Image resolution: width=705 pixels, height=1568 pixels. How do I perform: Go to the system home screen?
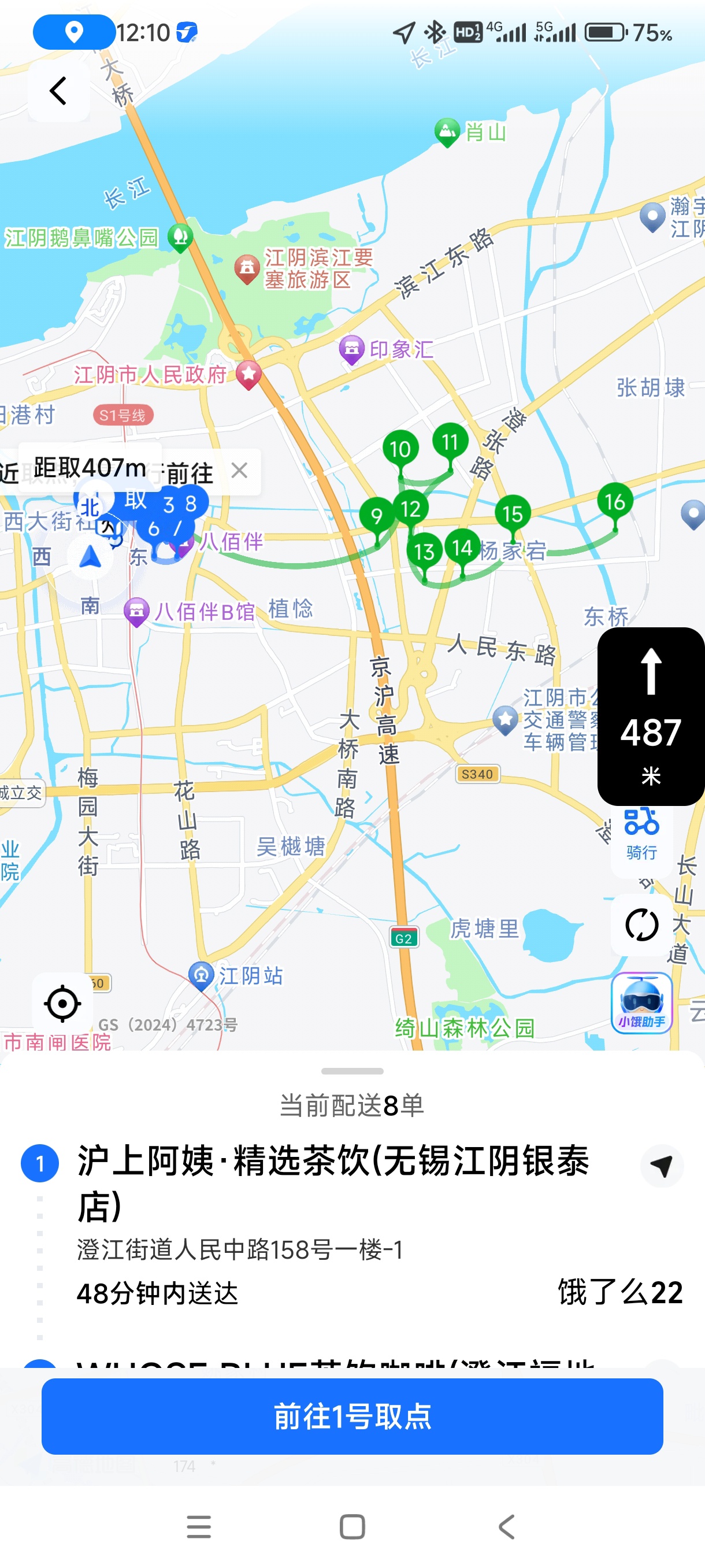[352, 1526]
